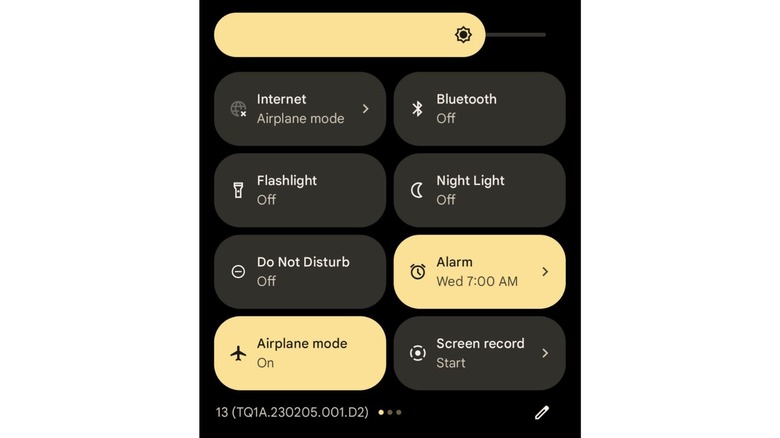780x438 pixels.
Task: Open the Internet tile
Action: pyautogui.click(x=299, y=109)
